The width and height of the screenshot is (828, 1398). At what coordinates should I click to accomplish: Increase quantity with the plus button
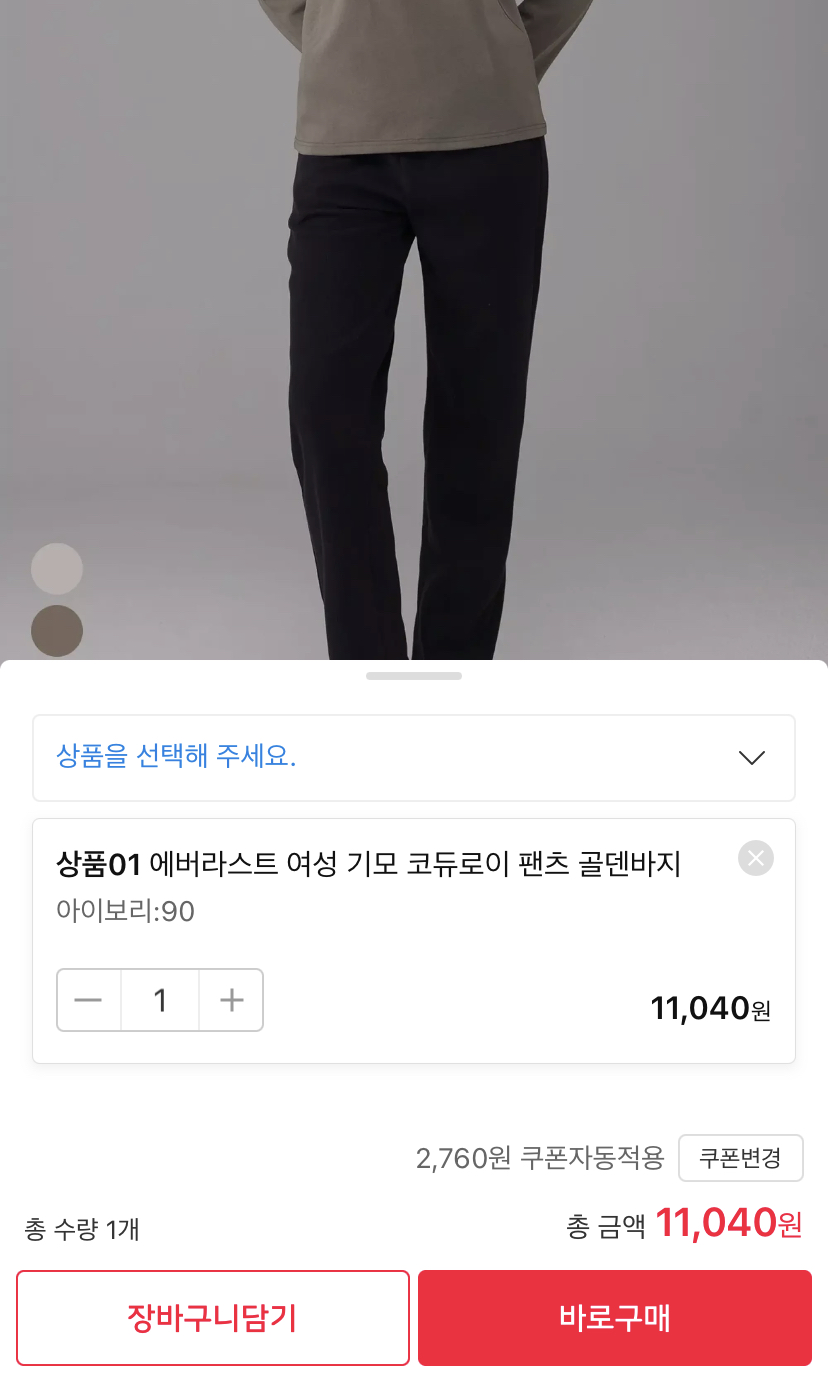coord(231,1000)
